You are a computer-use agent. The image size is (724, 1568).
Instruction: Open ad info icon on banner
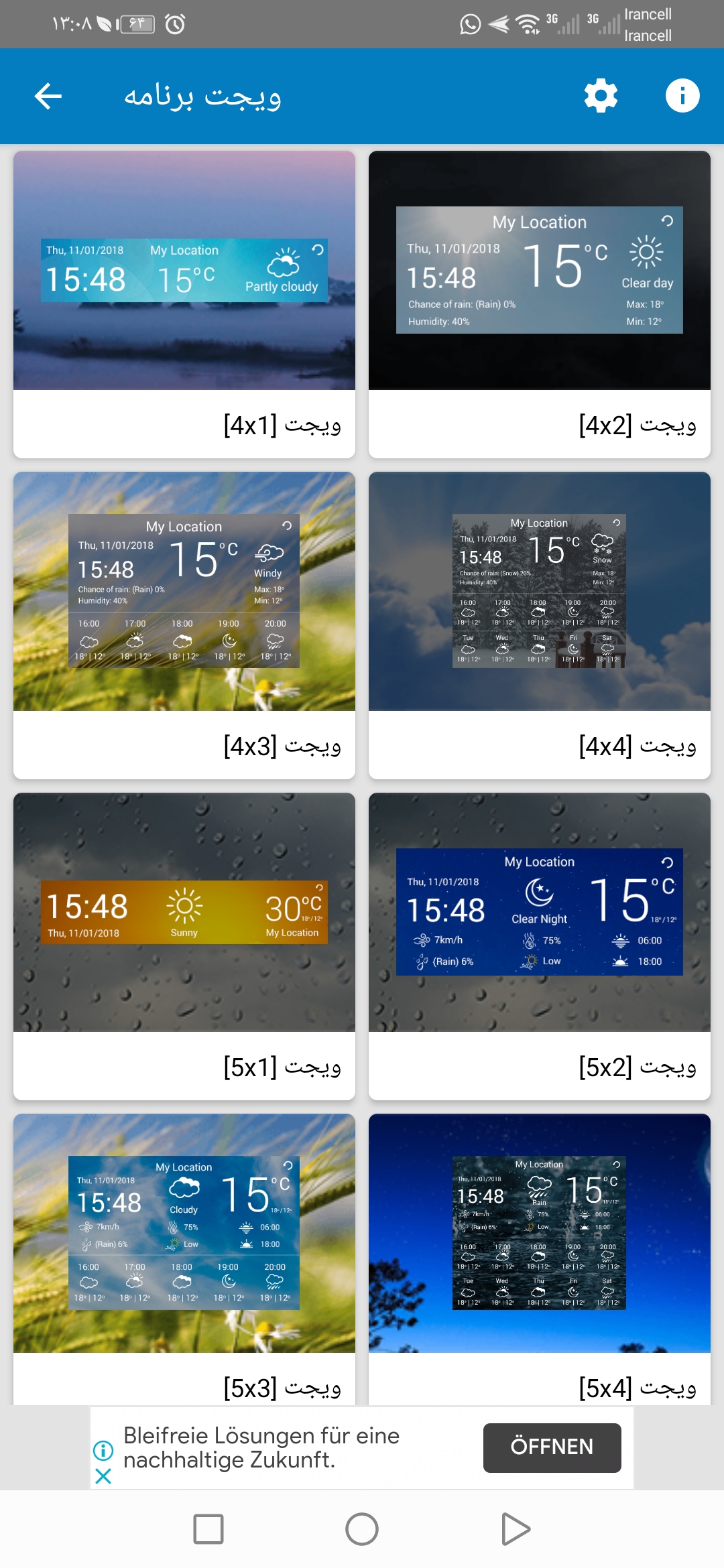coord(103,1451)
